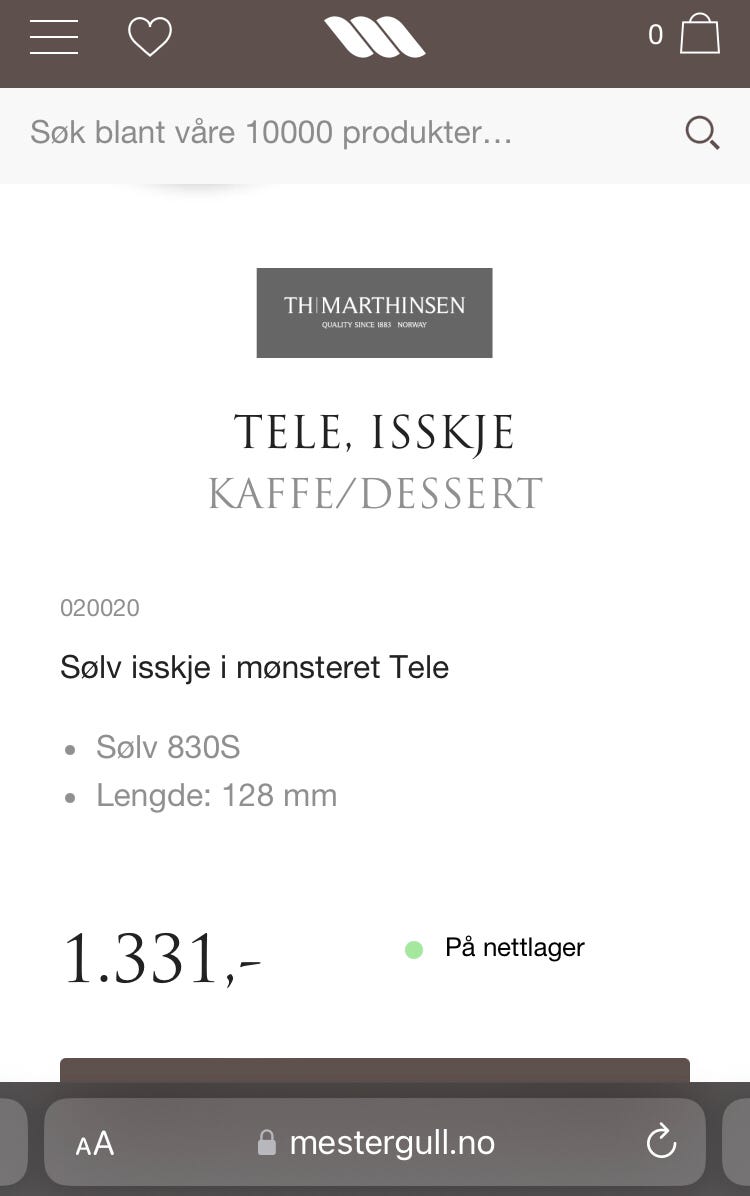Tap the lock icon in address bar
This screenshot has height=1196, width=750.
click(266, 1142)
